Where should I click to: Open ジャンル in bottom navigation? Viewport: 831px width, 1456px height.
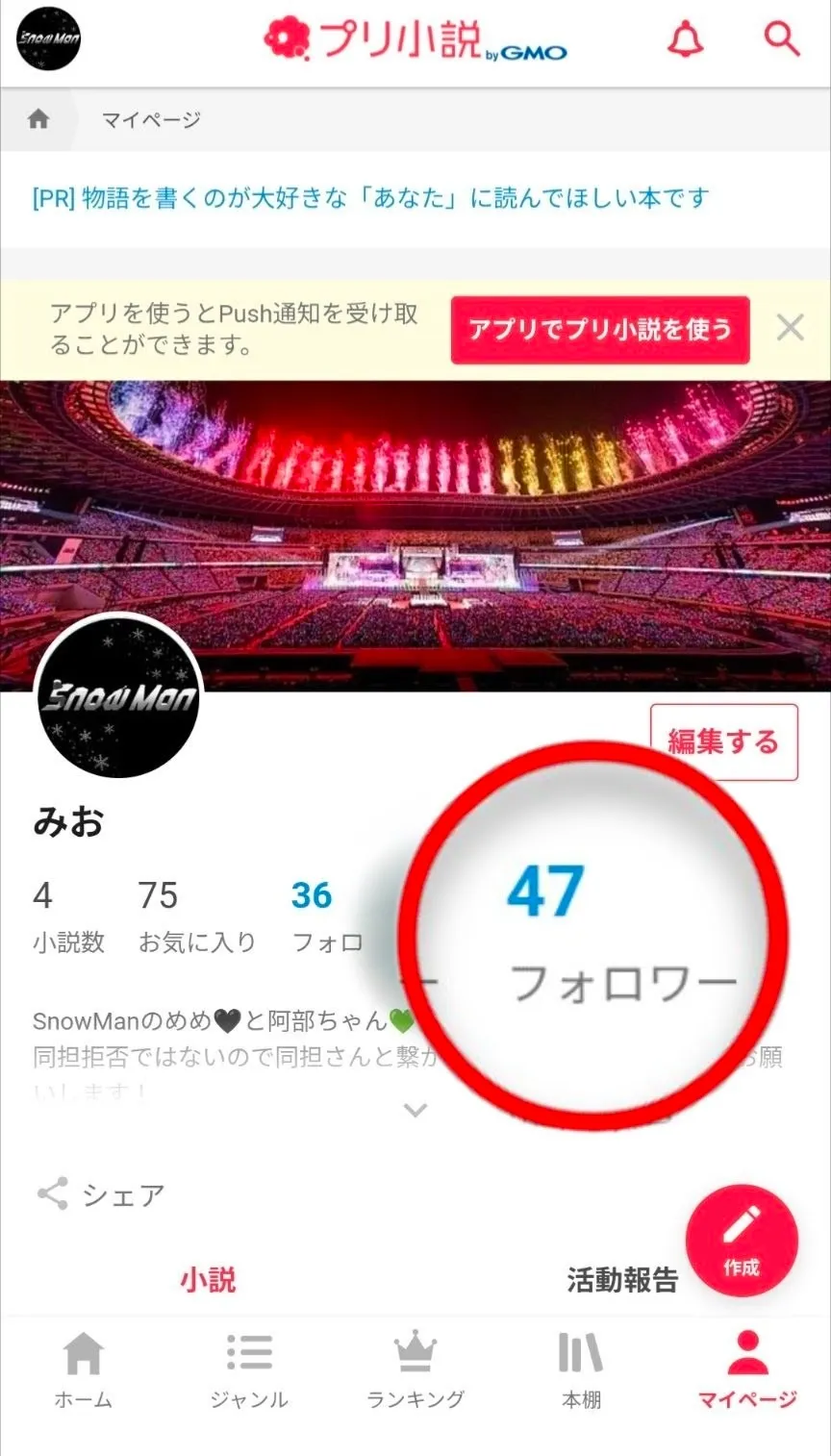pyautogui.click(x=249, y=1370)
